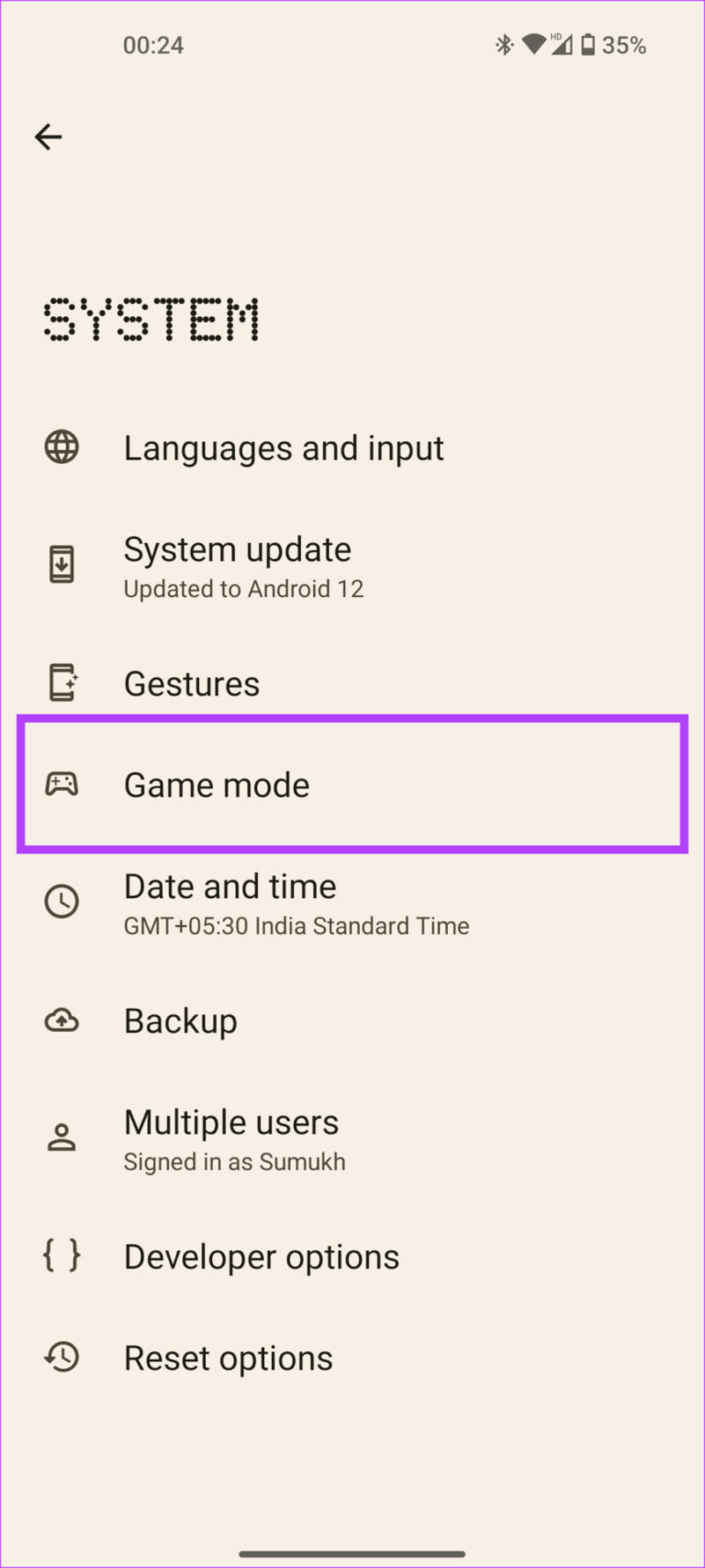Open Languages and input settings
Image resolution: width=705 pixels, height=1568 pixels.
(284, 448)
